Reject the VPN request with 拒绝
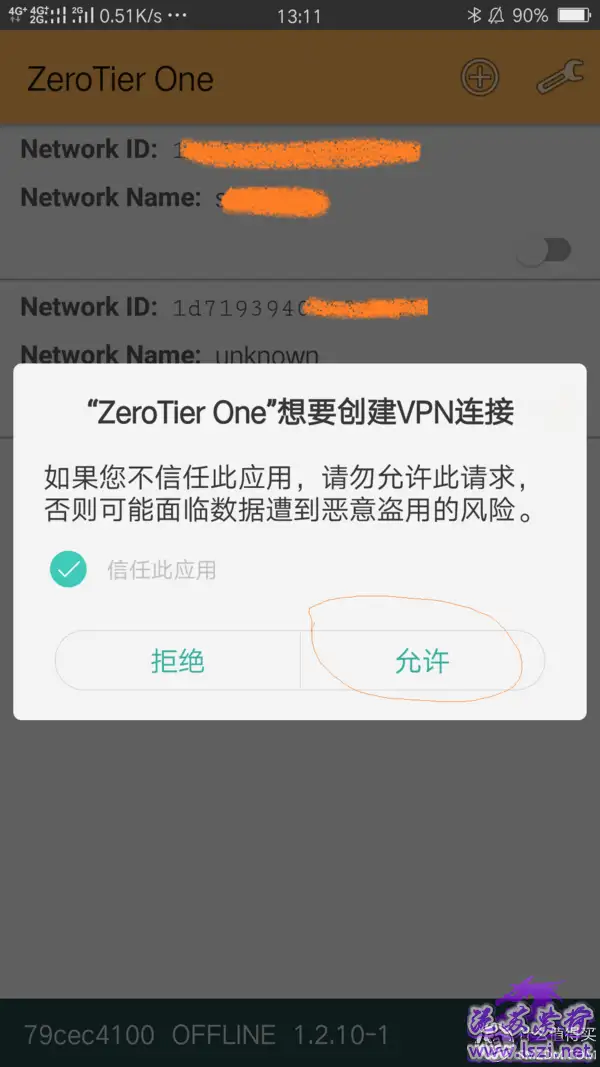Viewport: 600px width, 1067px height. [x=178, y=661]
